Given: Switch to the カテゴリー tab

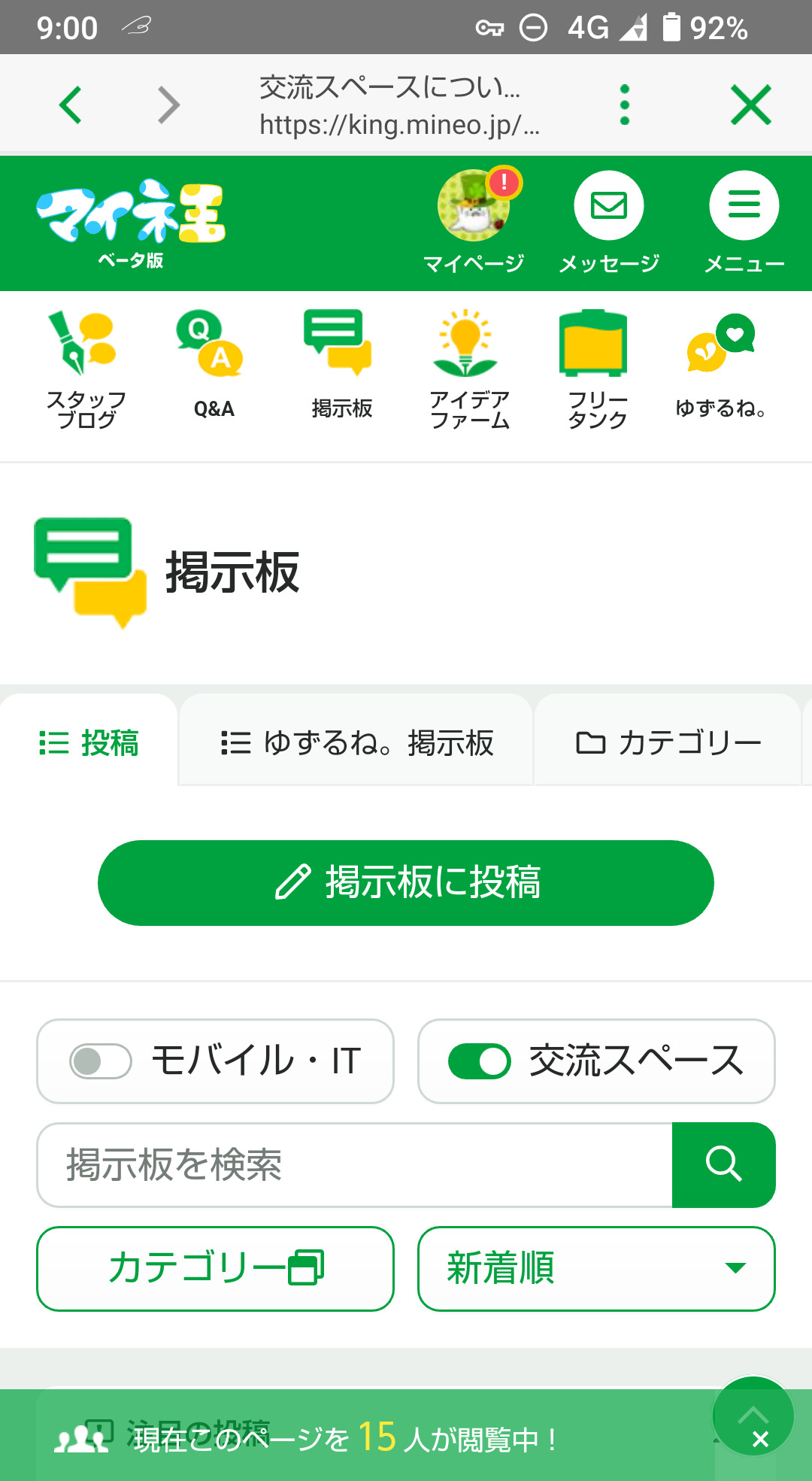Looking at the screenshot, I should (668, 742).
